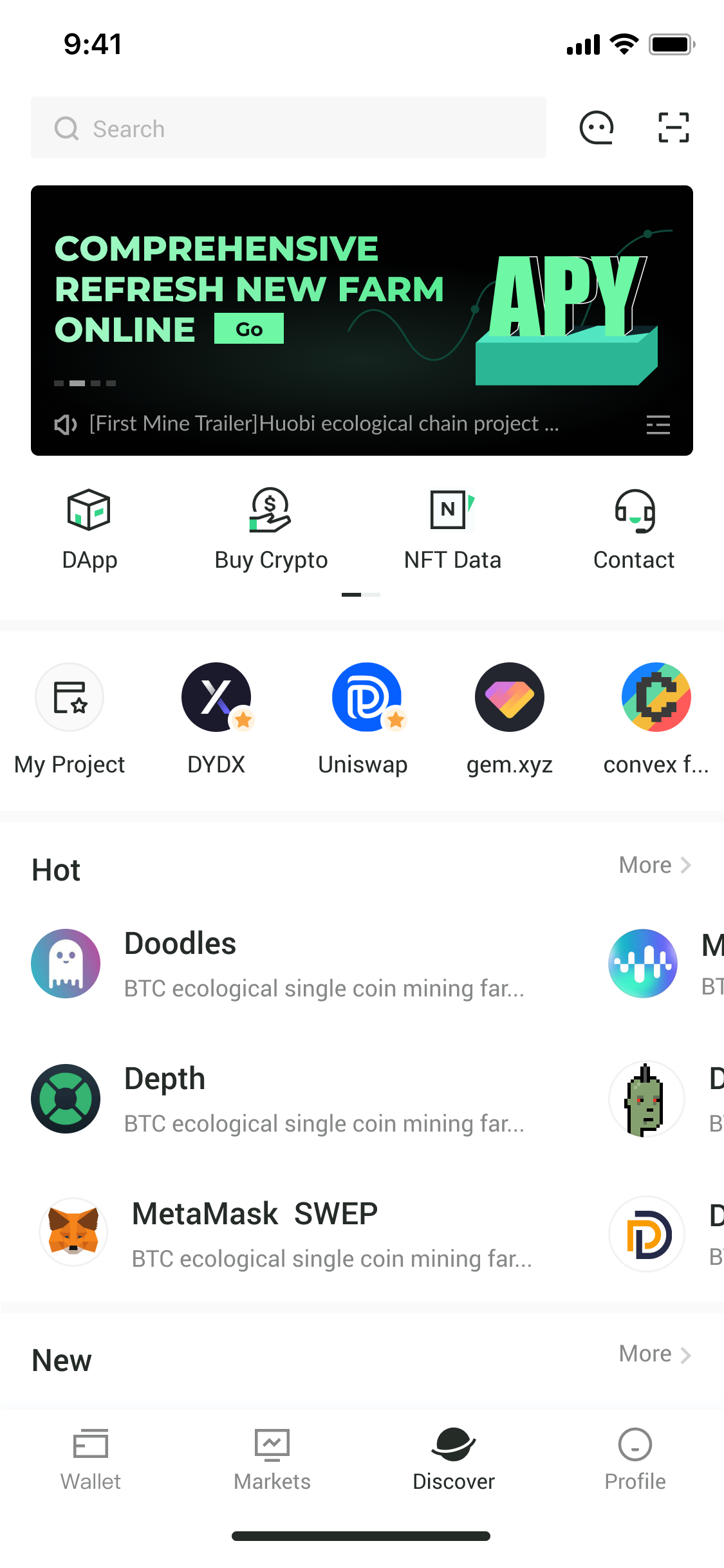Open the Doodles mining project
724x1568 pixels.
coord(180,962)
